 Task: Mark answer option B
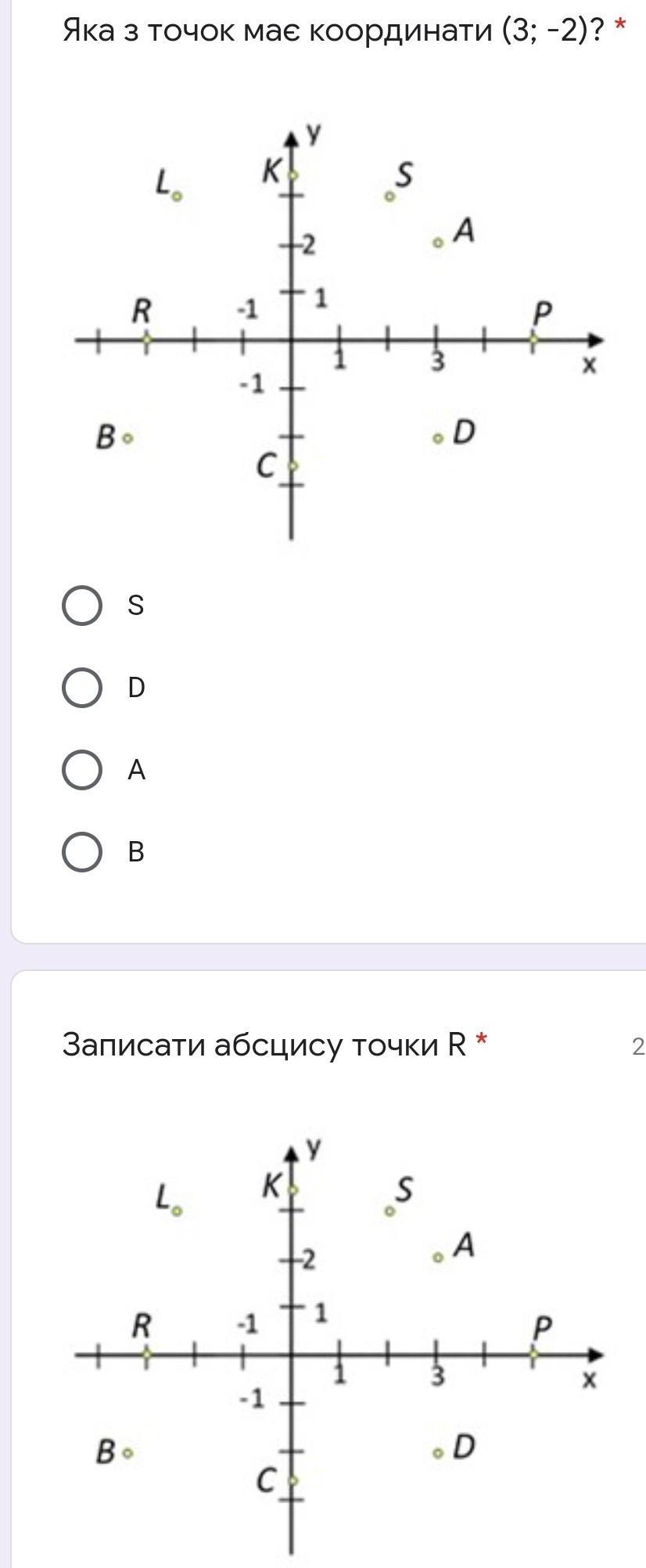(x=81, y=852)
